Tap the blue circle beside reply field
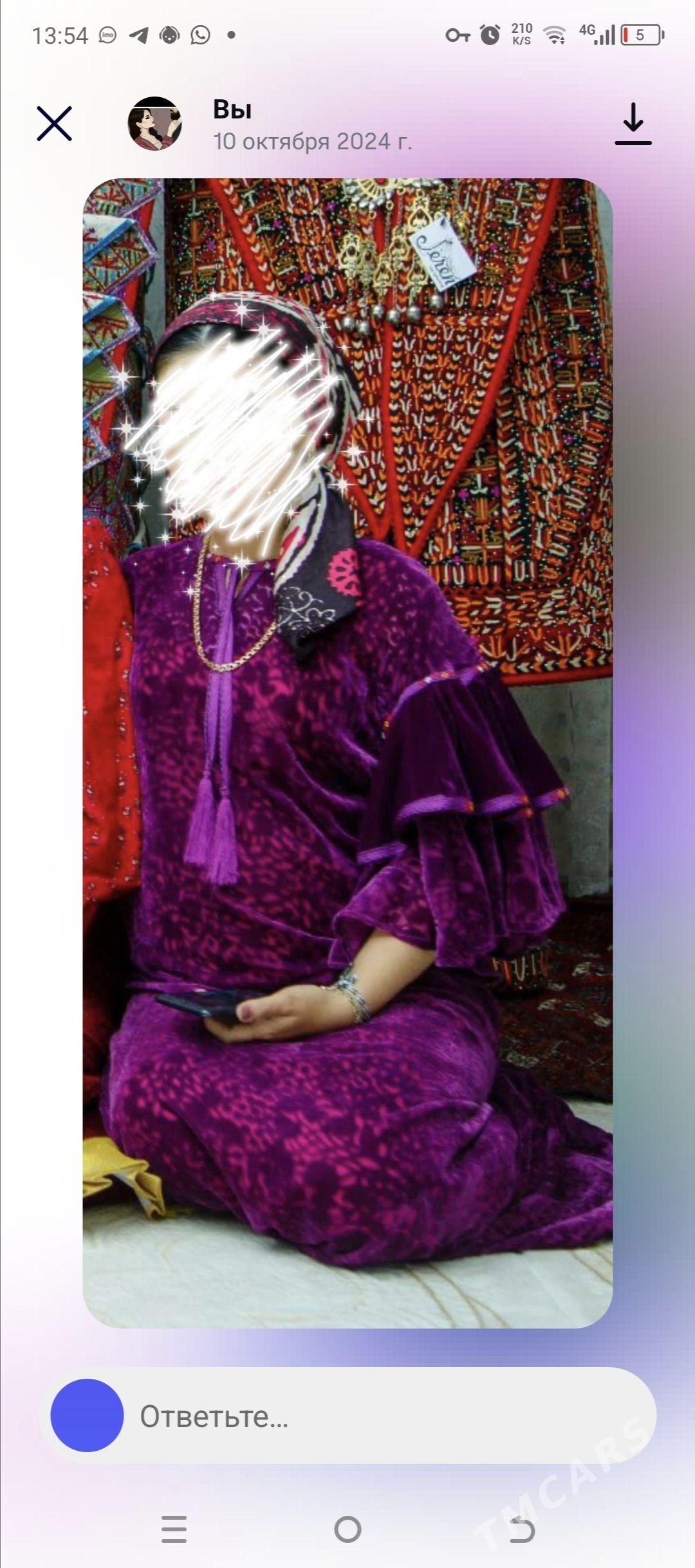 87,1415
